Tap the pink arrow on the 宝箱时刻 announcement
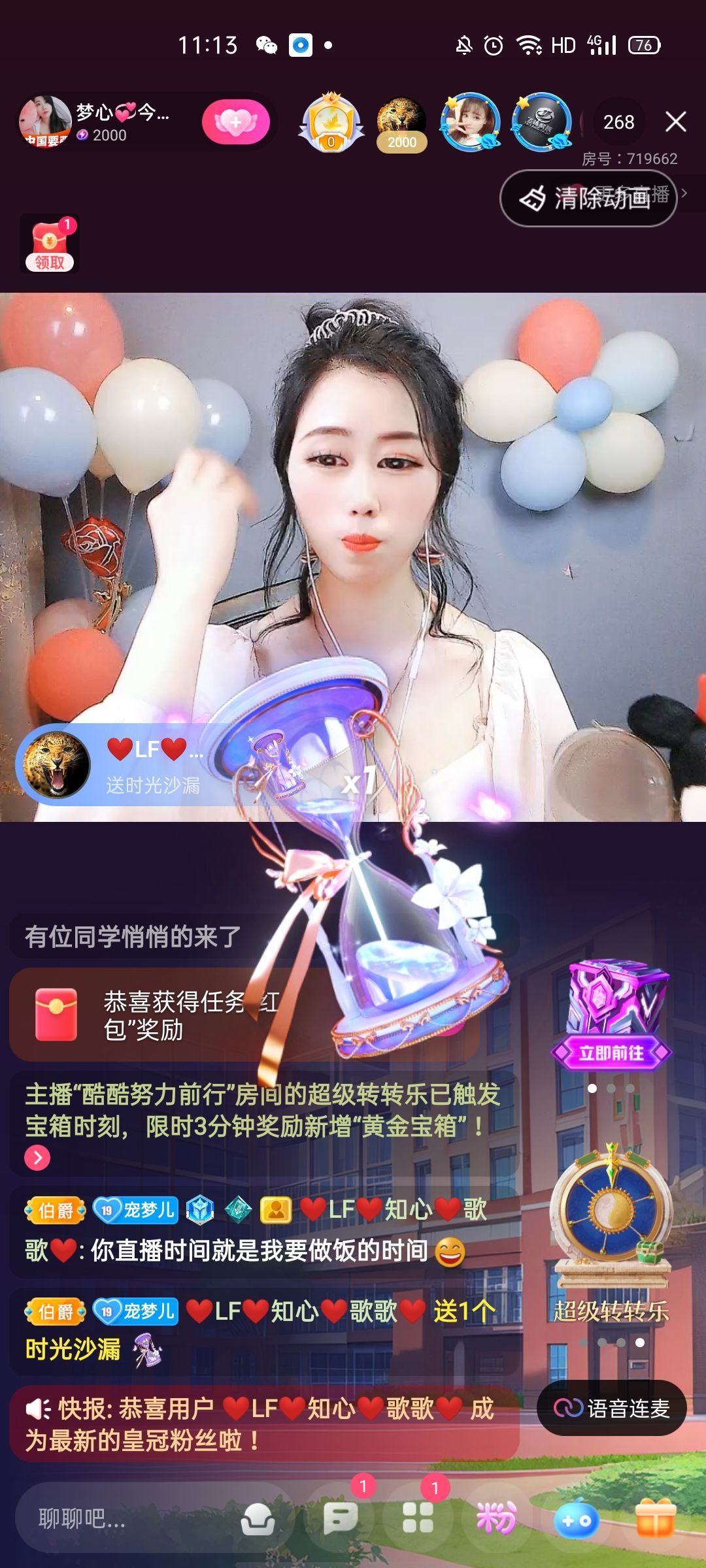This screenshot has height=1568, width=706. [x=37, y=1158]
